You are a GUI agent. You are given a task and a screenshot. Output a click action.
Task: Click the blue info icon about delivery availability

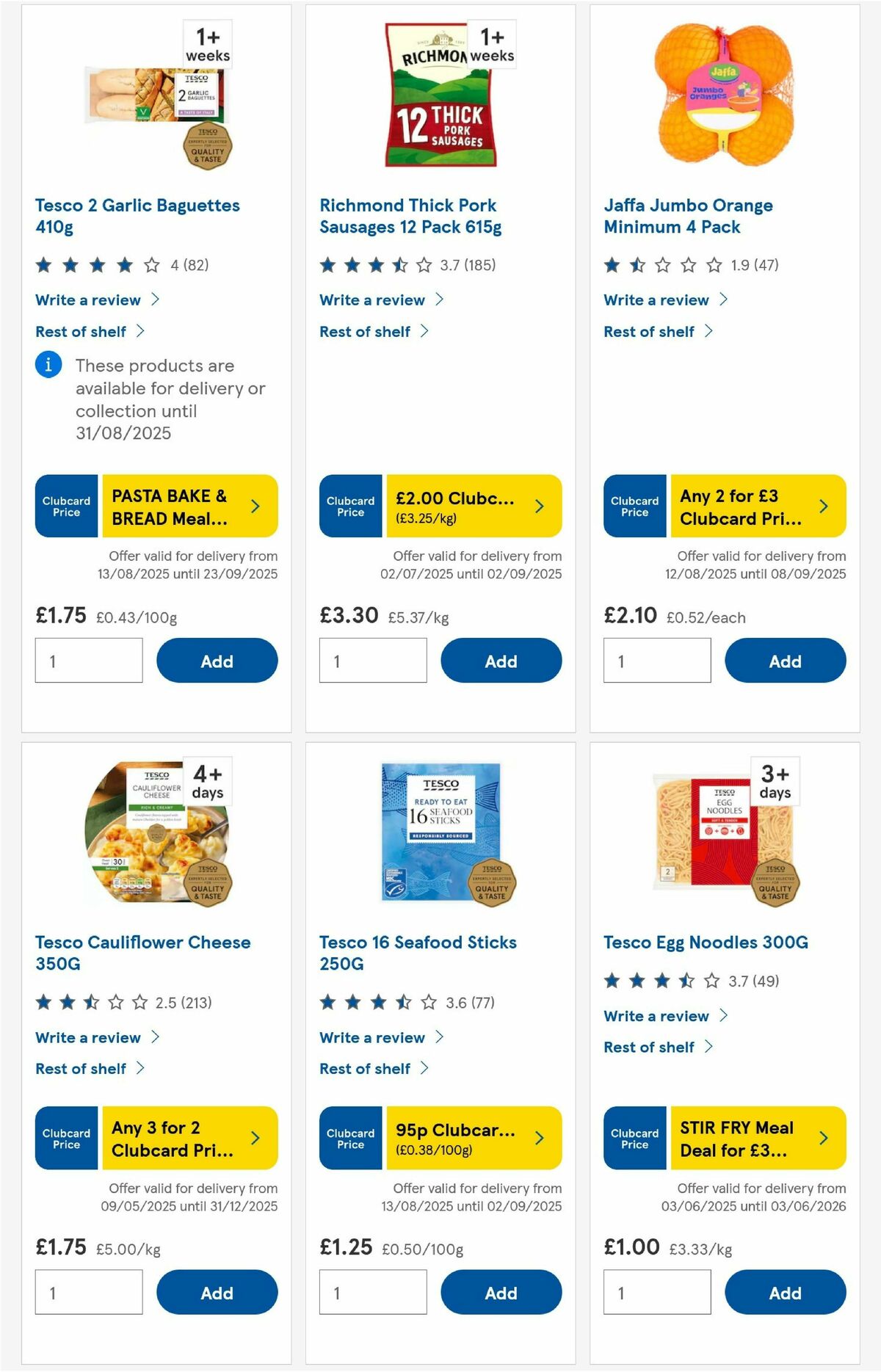pos(48,365)
